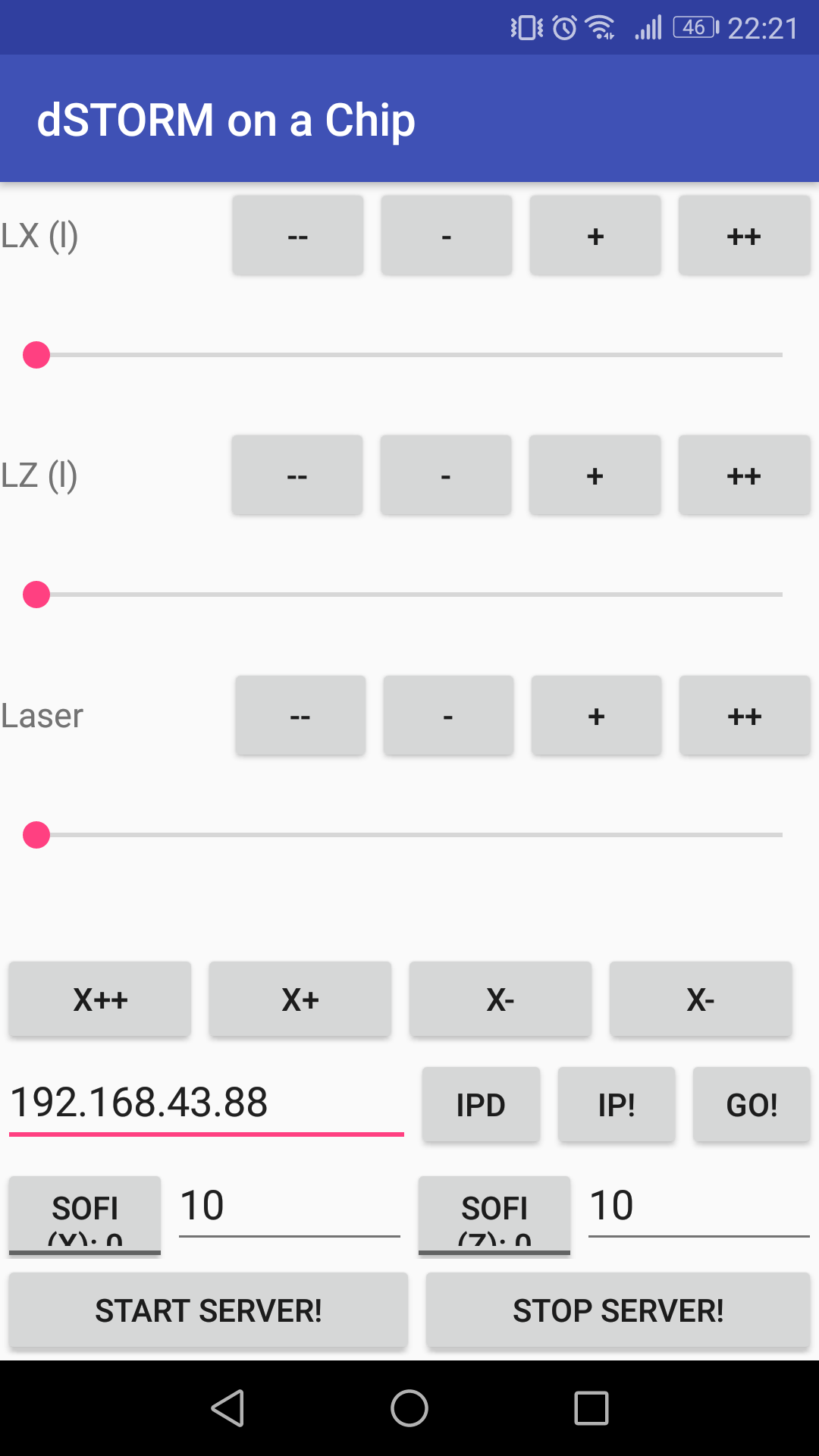Tap the ++ button for LX (I)
The width and height of the screenshot is (819, 1456).
point(744,236)
